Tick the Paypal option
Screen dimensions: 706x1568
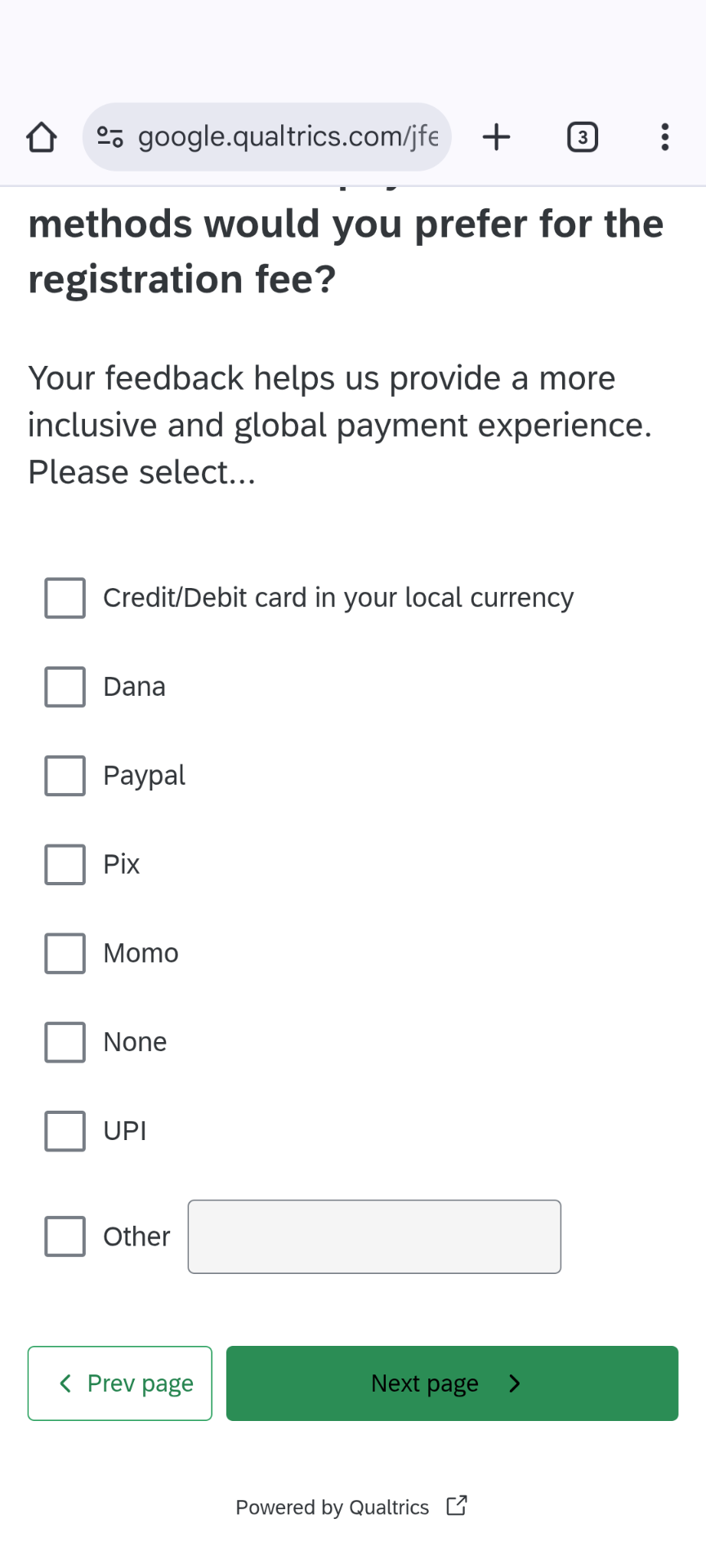(x=65, y=776)
